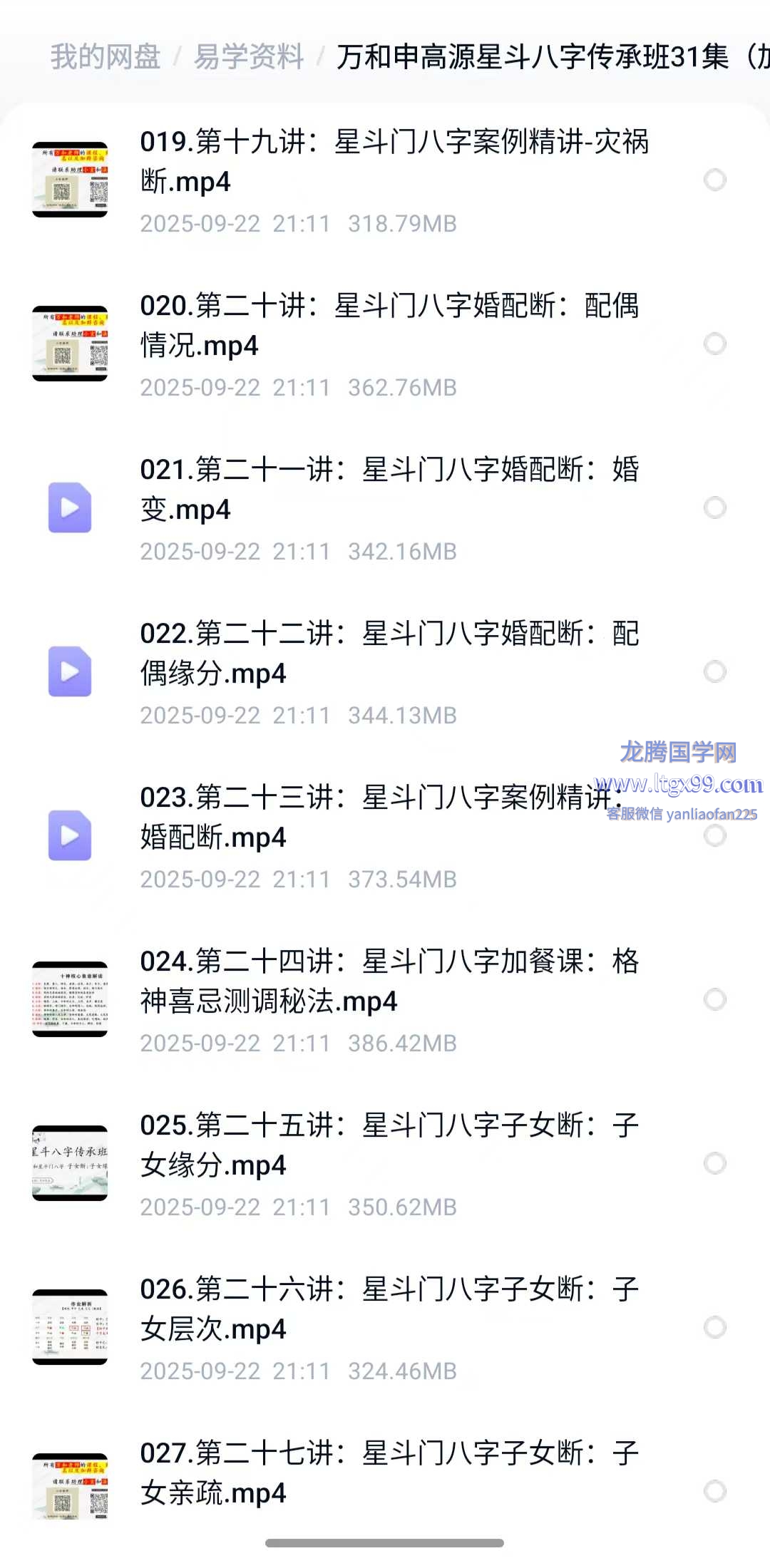Select the checkbox for 025.第二十五讲 file
770x1568 pixels.
pos(714,1163)
